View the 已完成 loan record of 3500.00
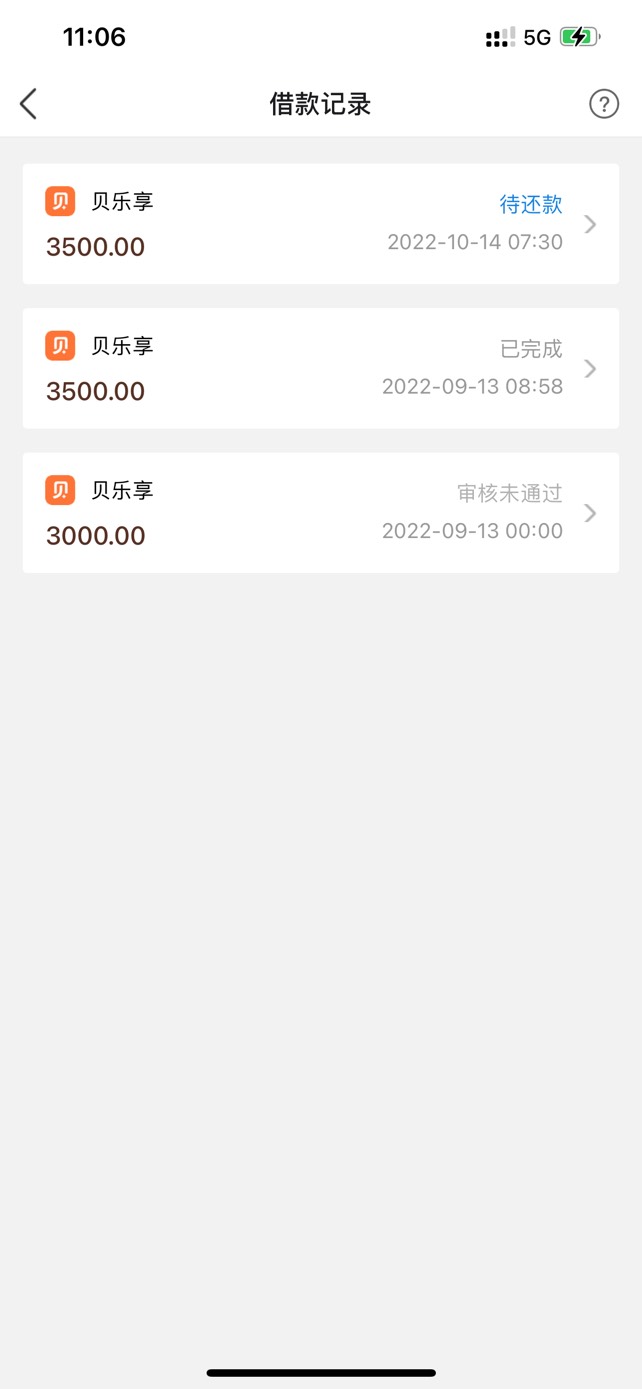 coord(321,368)
